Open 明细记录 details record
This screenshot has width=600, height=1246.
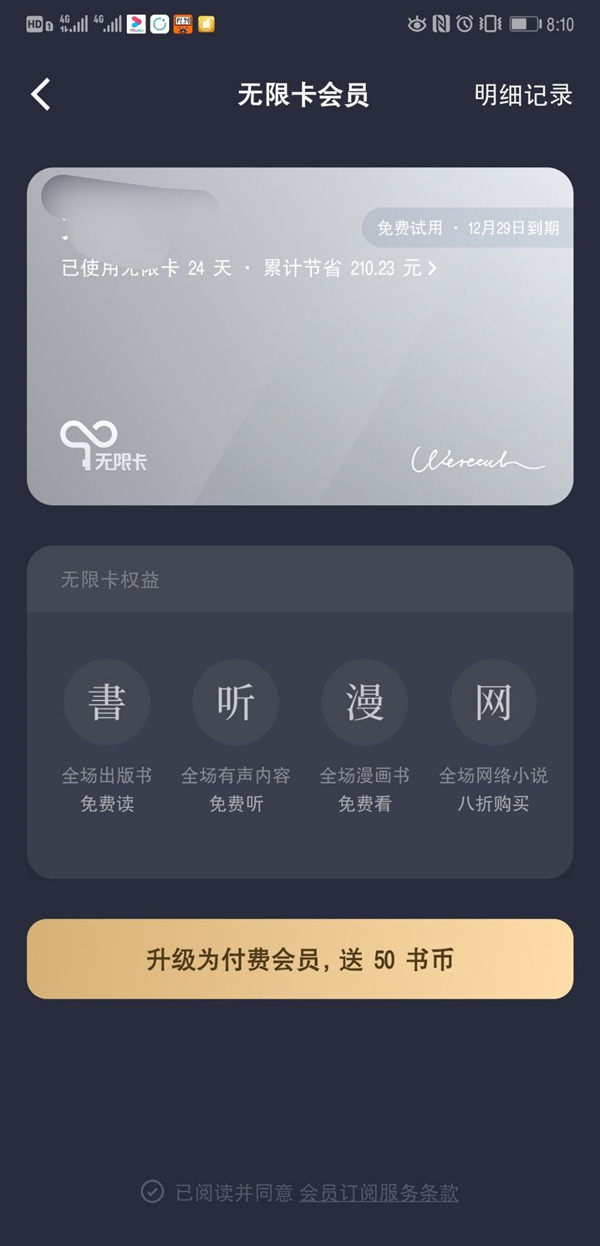point(523,95)
